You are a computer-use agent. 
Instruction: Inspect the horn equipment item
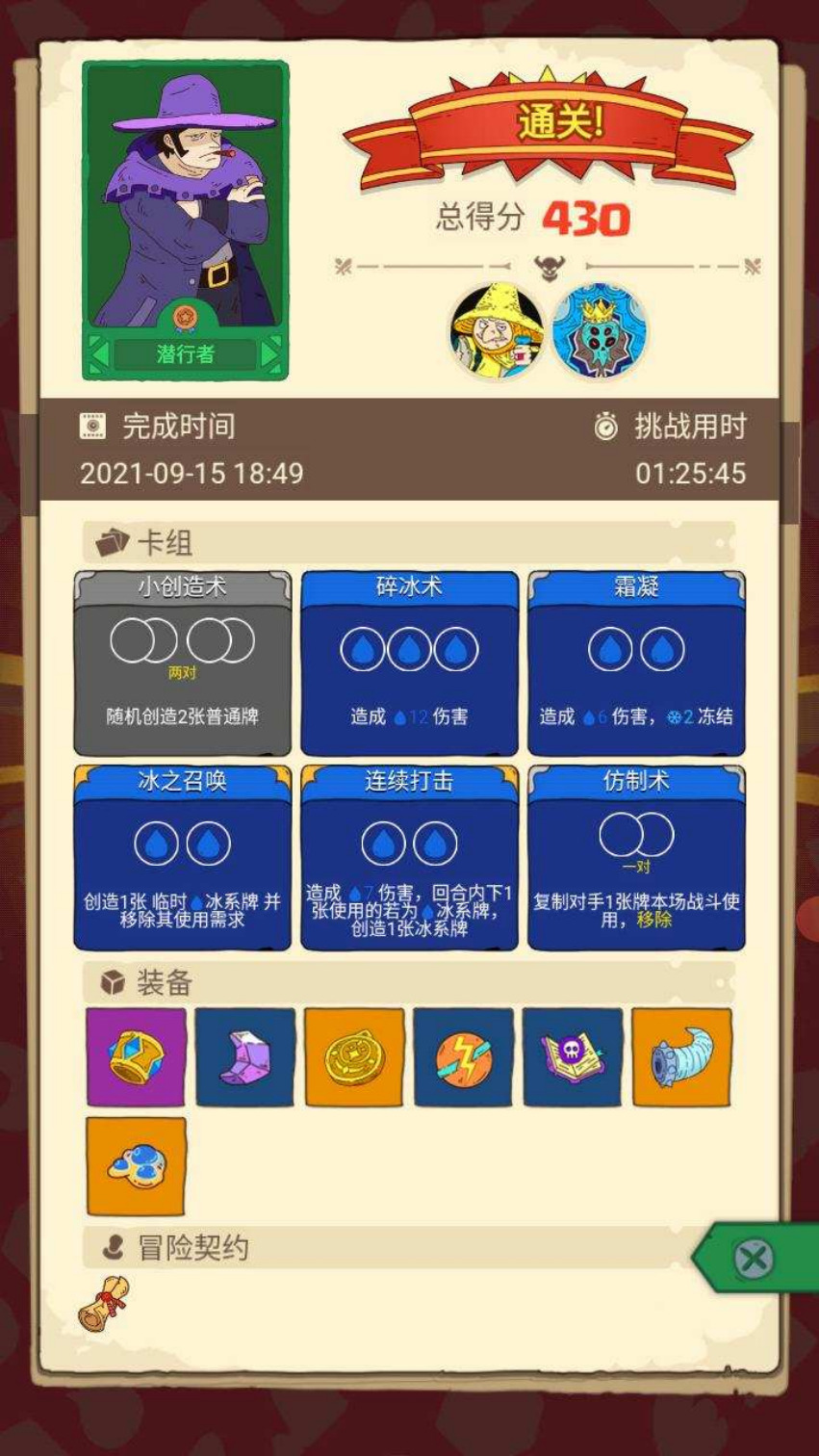(681, 1057)
